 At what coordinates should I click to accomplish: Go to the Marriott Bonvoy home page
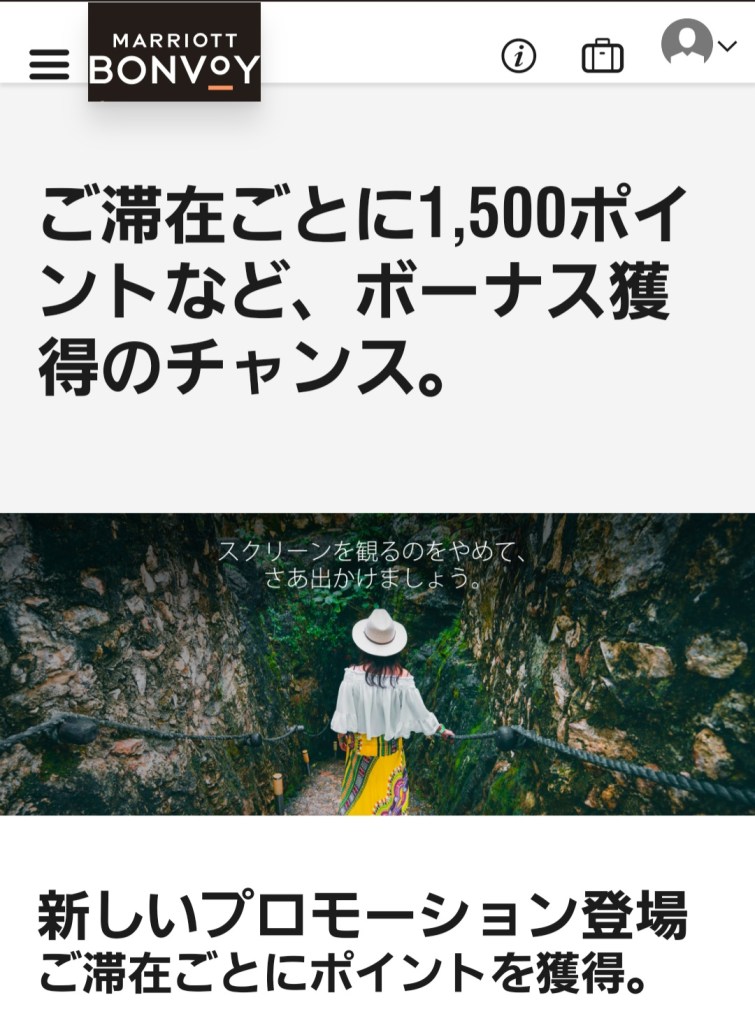pos(174,54)
